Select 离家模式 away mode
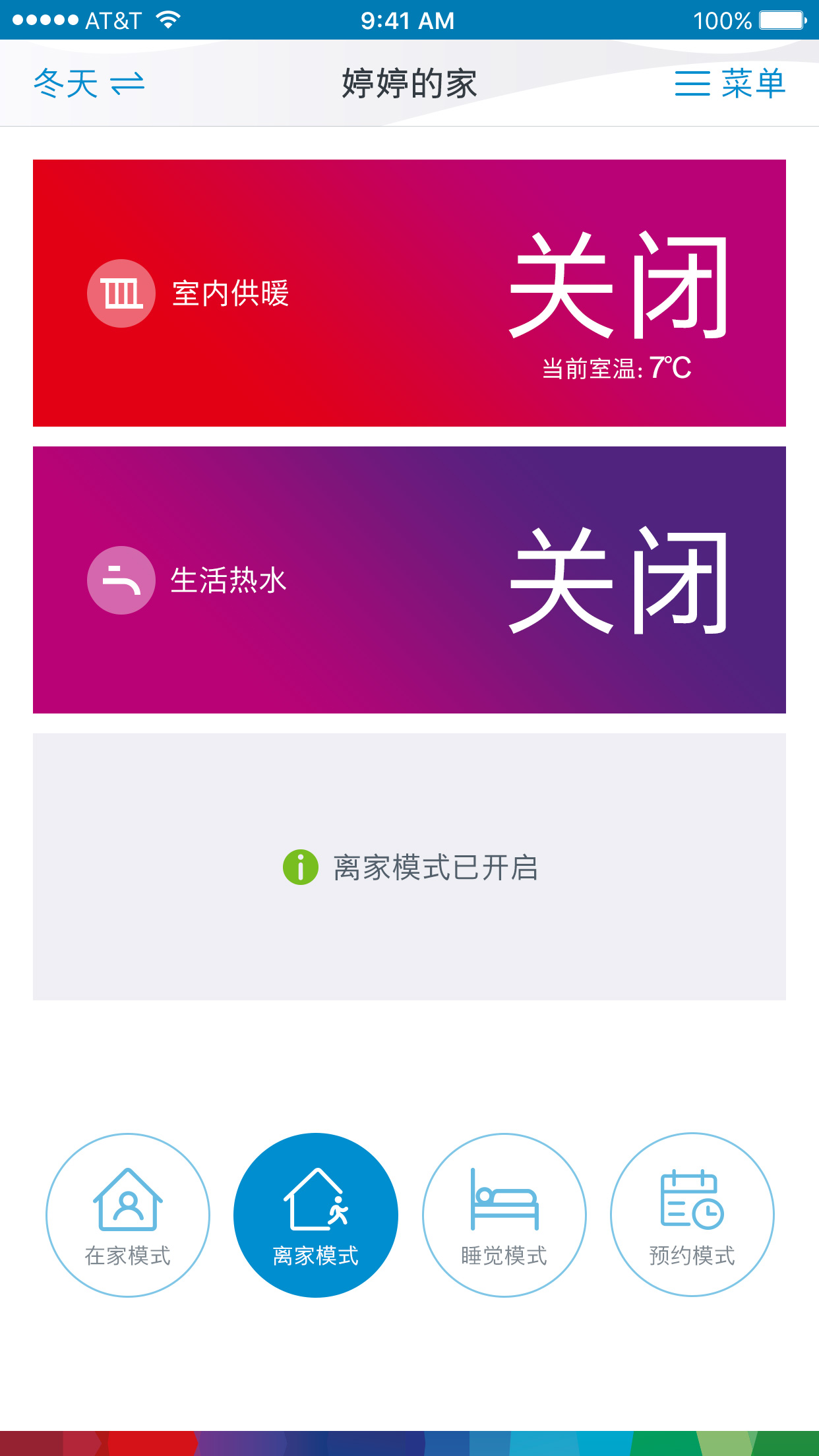 [316, 1215]
